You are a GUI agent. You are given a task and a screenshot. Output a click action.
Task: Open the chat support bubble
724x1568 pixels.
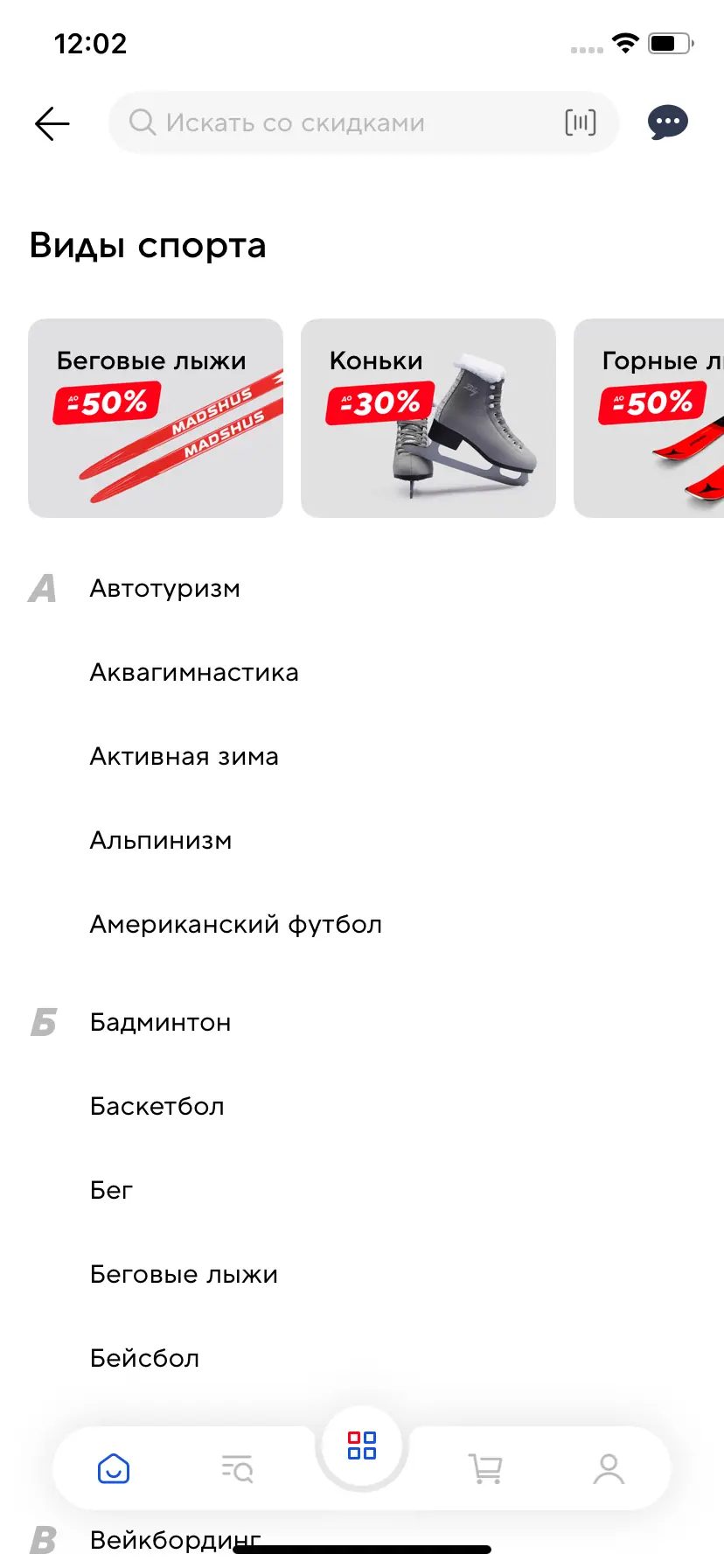(x=668, y=123)
